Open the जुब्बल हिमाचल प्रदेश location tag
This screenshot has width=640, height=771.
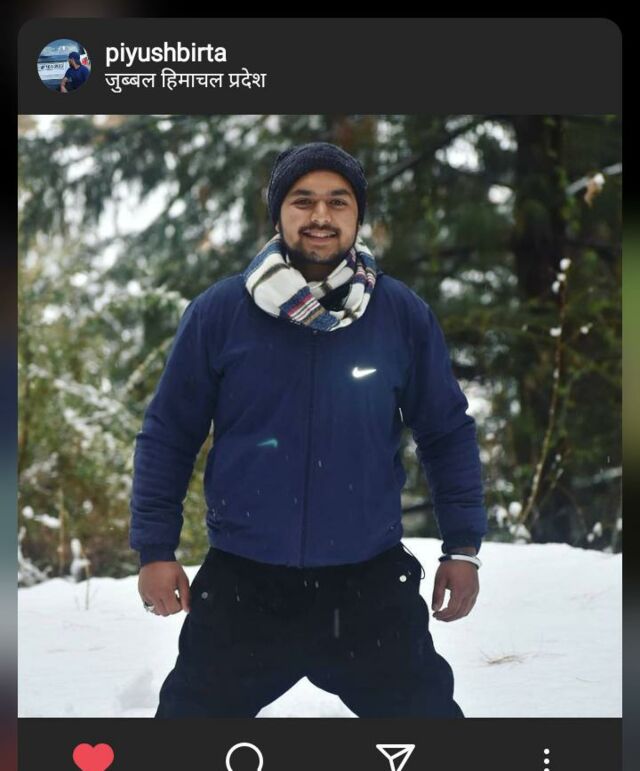point(185,80)
